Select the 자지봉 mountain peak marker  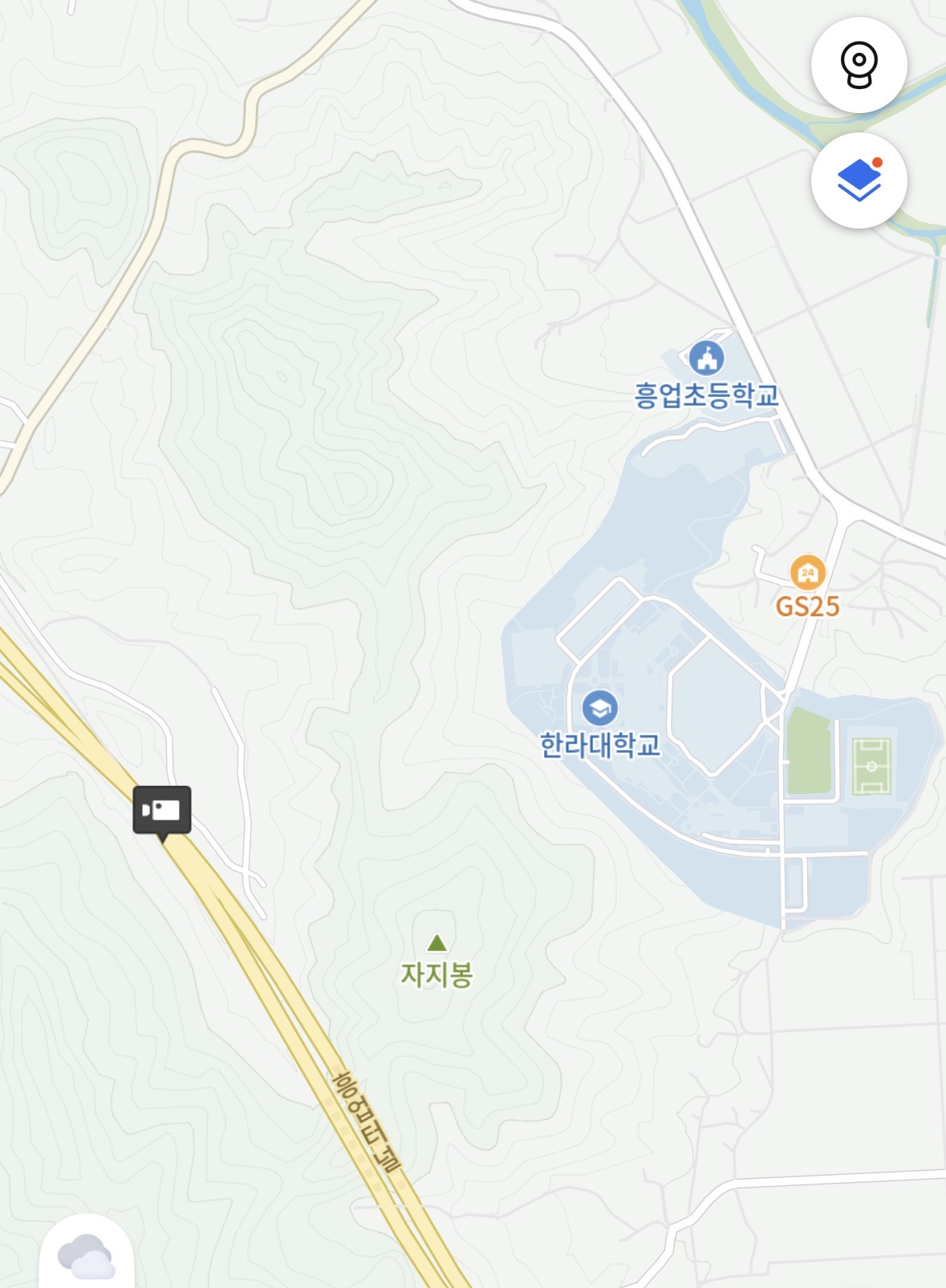[x=436, y=943]
